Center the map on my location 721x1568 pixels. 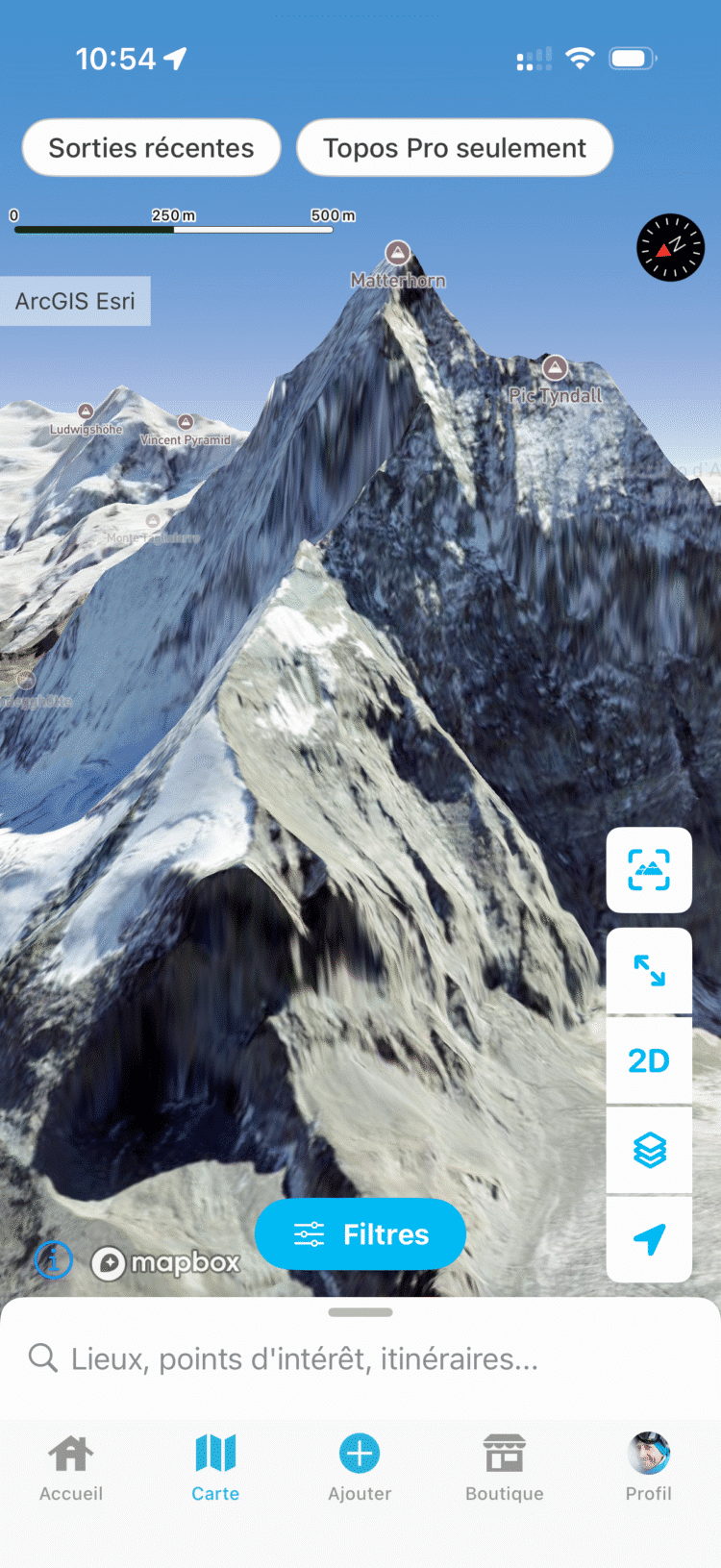[x=649, y=1239]
